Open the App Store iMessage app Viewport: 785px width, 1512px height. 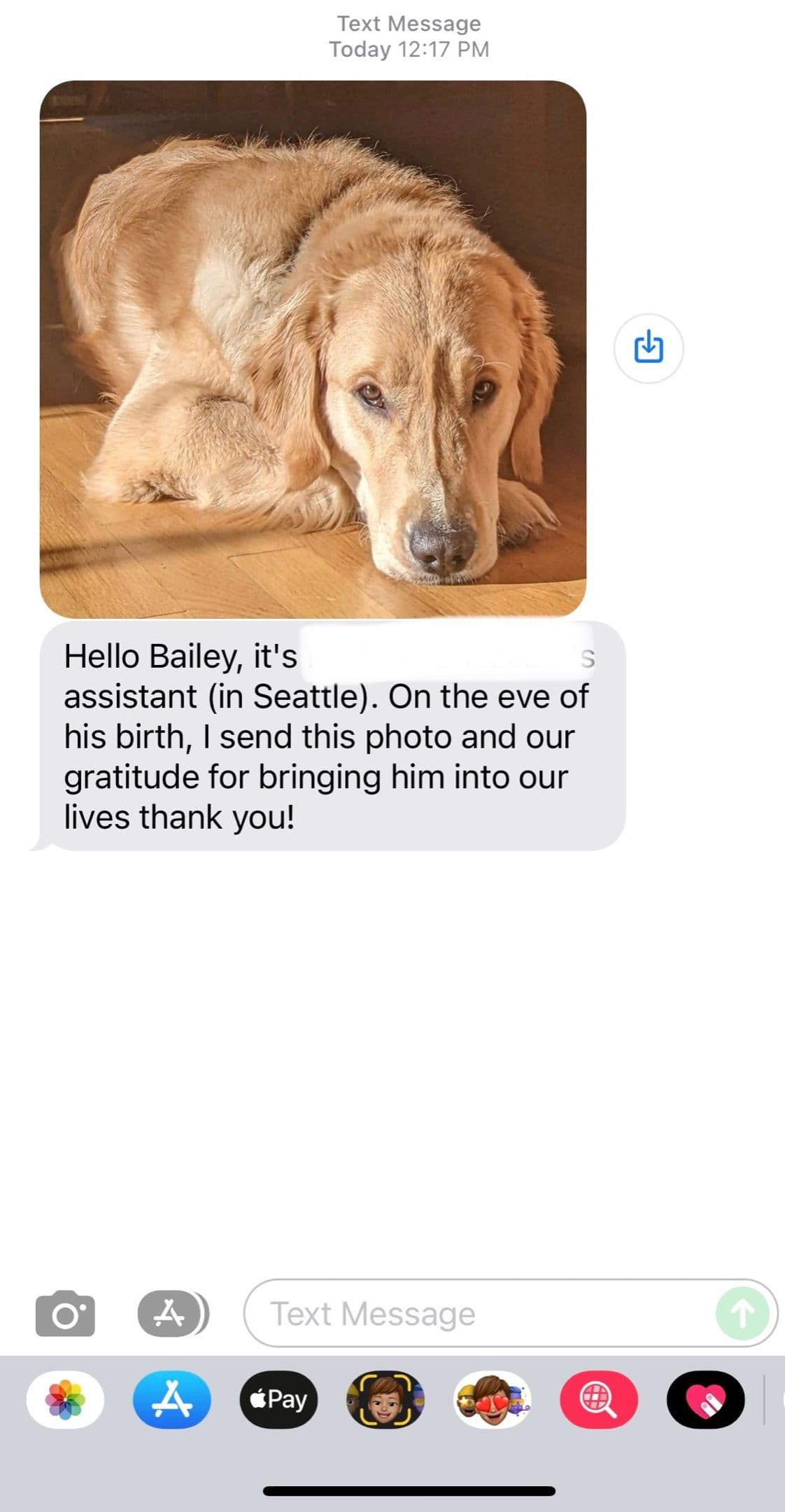point(172,1399)
